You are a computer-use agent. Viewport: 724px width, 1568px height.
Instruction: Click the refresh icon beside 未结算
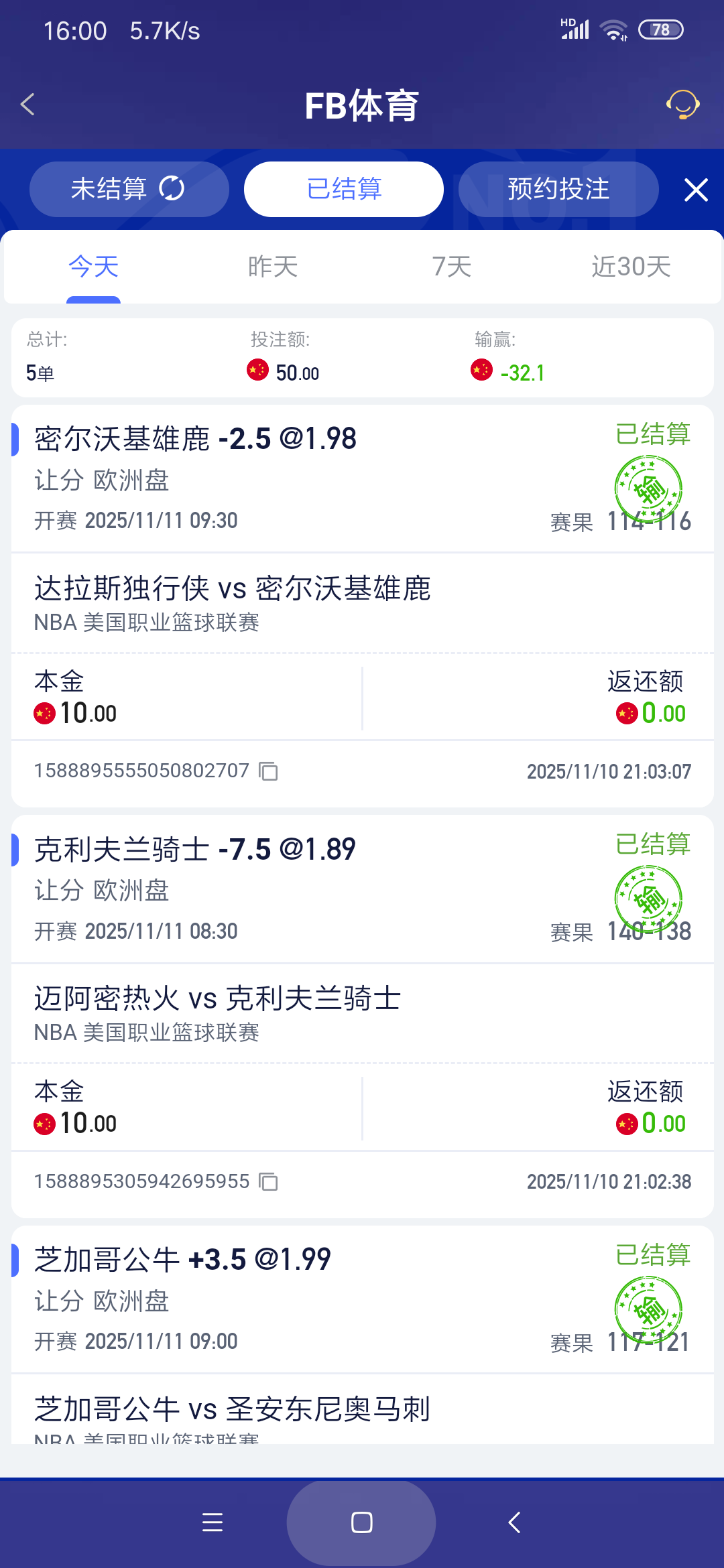(x=173, y=188)
